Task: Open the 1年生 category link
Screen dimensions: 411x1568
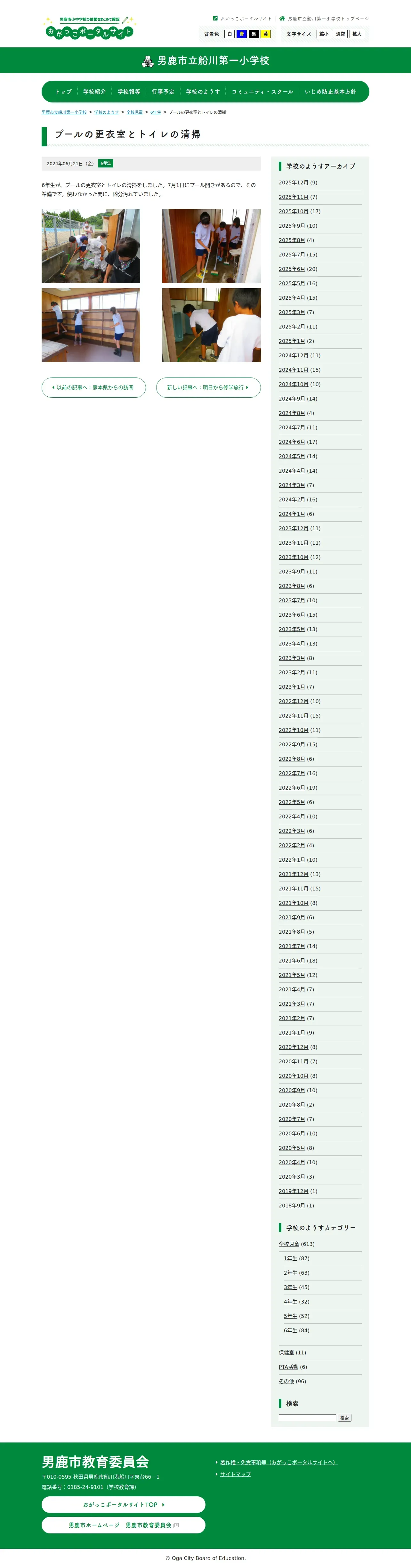Action: pyautogui.click(x=290, y=1259)
